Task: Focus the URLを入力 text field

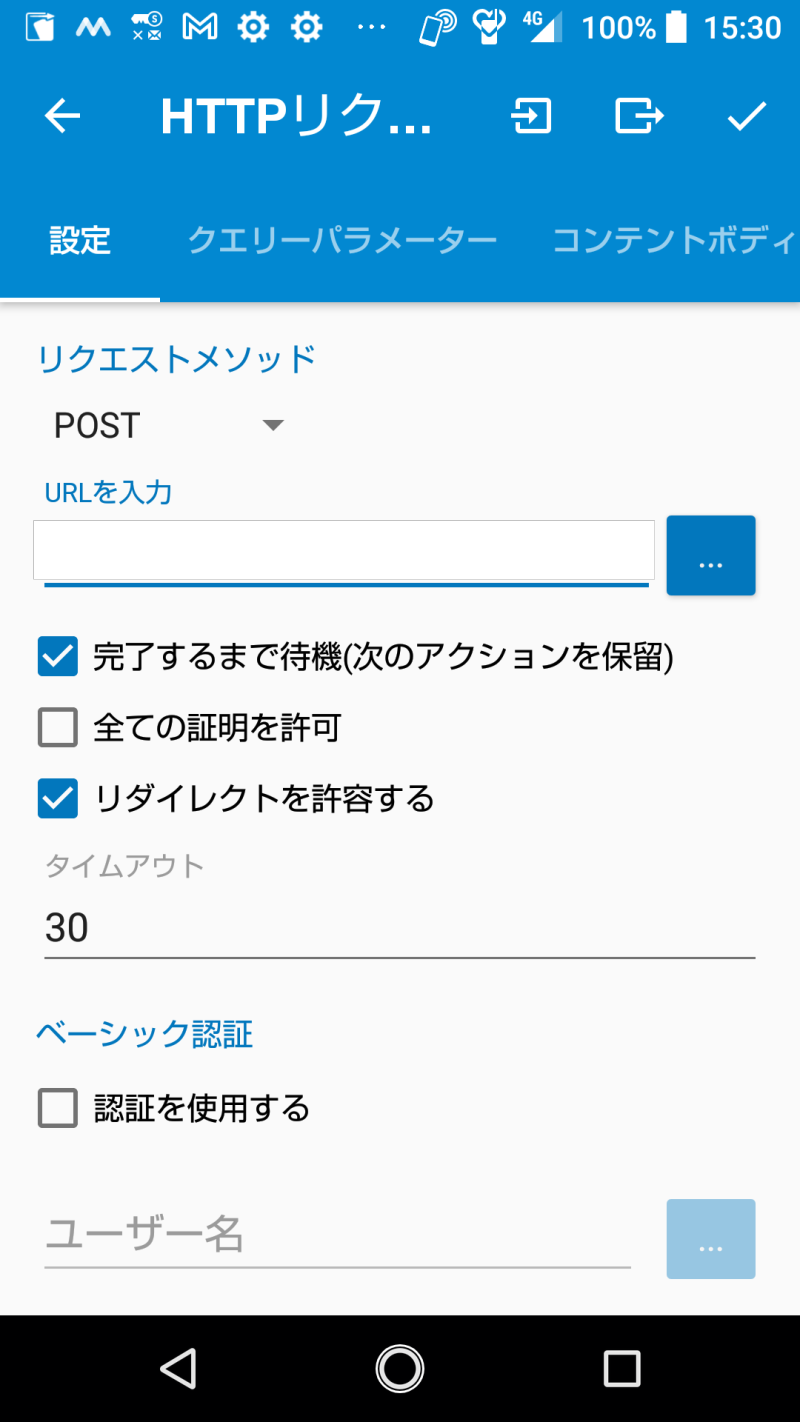Action: click(x=344, y=551)
